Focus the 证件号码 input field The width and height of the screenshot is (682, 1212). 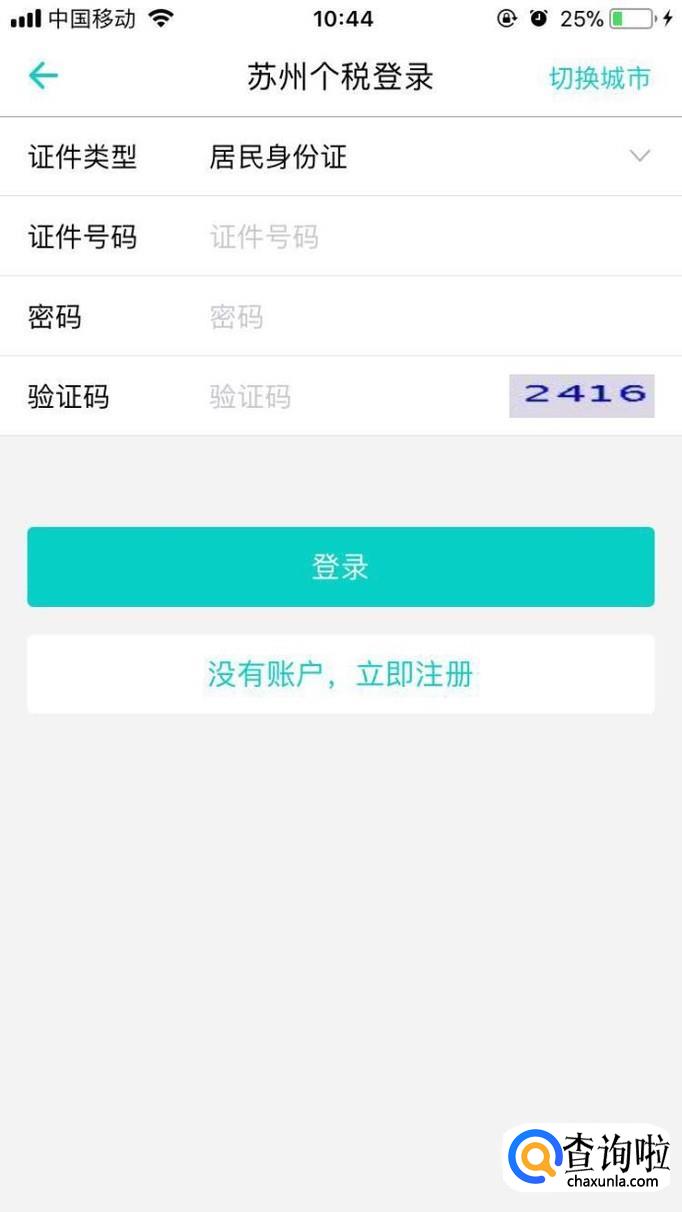point(400,237)
